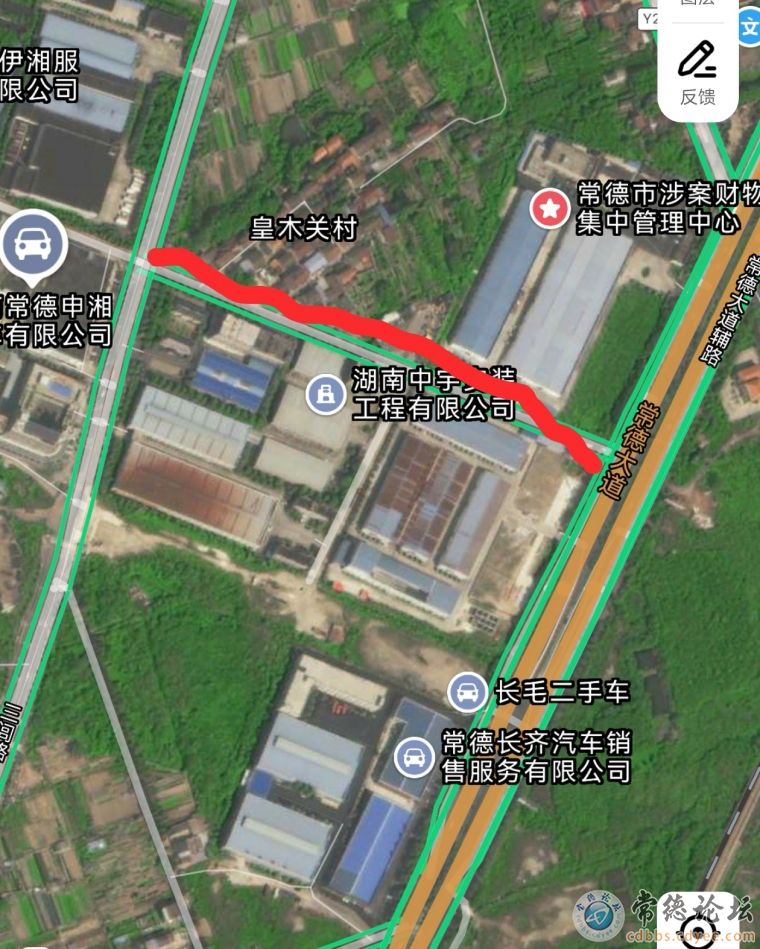Tap the 常德长齐汽车销售服务有限公司 marker
This screenshot has height=949, width=760.
pos(414,756)
